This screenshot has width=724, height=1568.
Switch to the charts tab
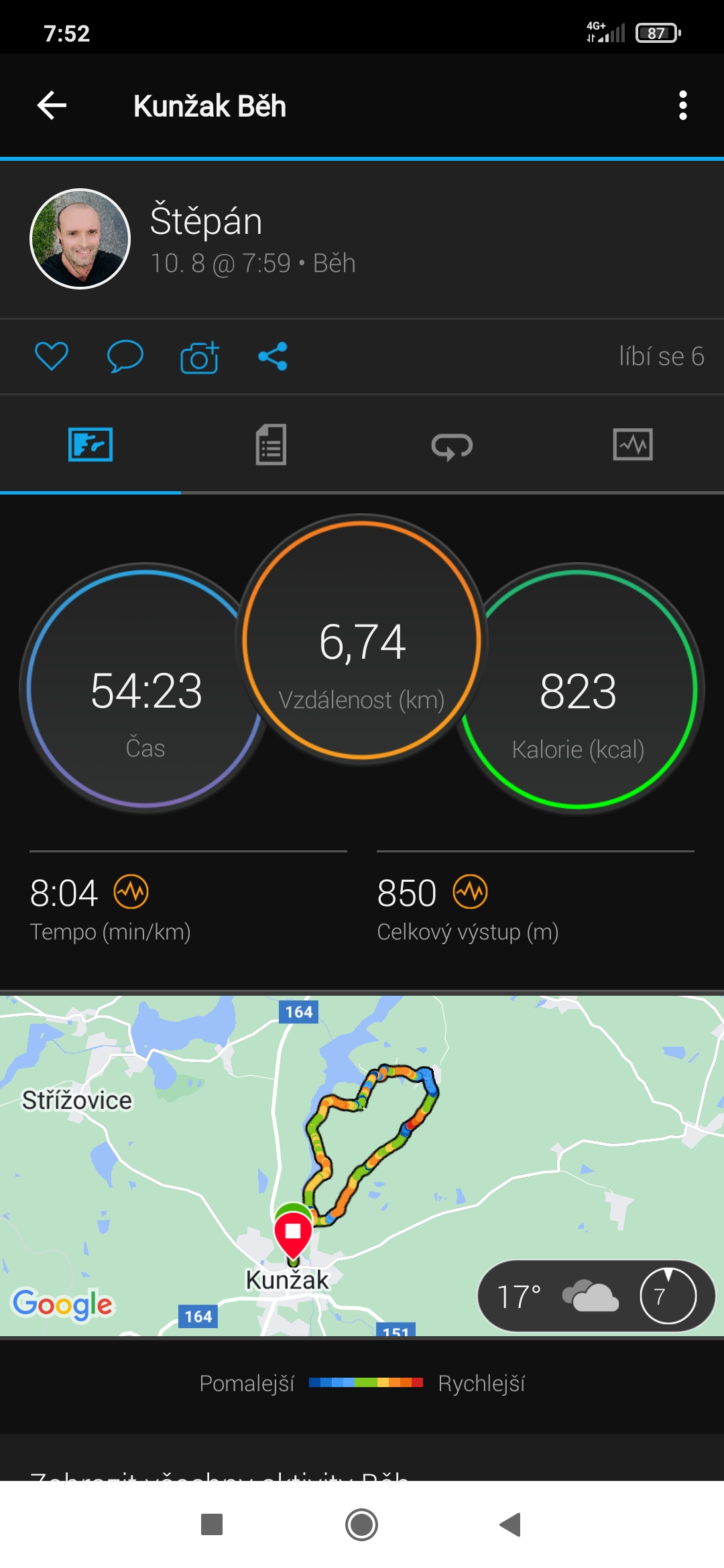[x=633, y=444]
